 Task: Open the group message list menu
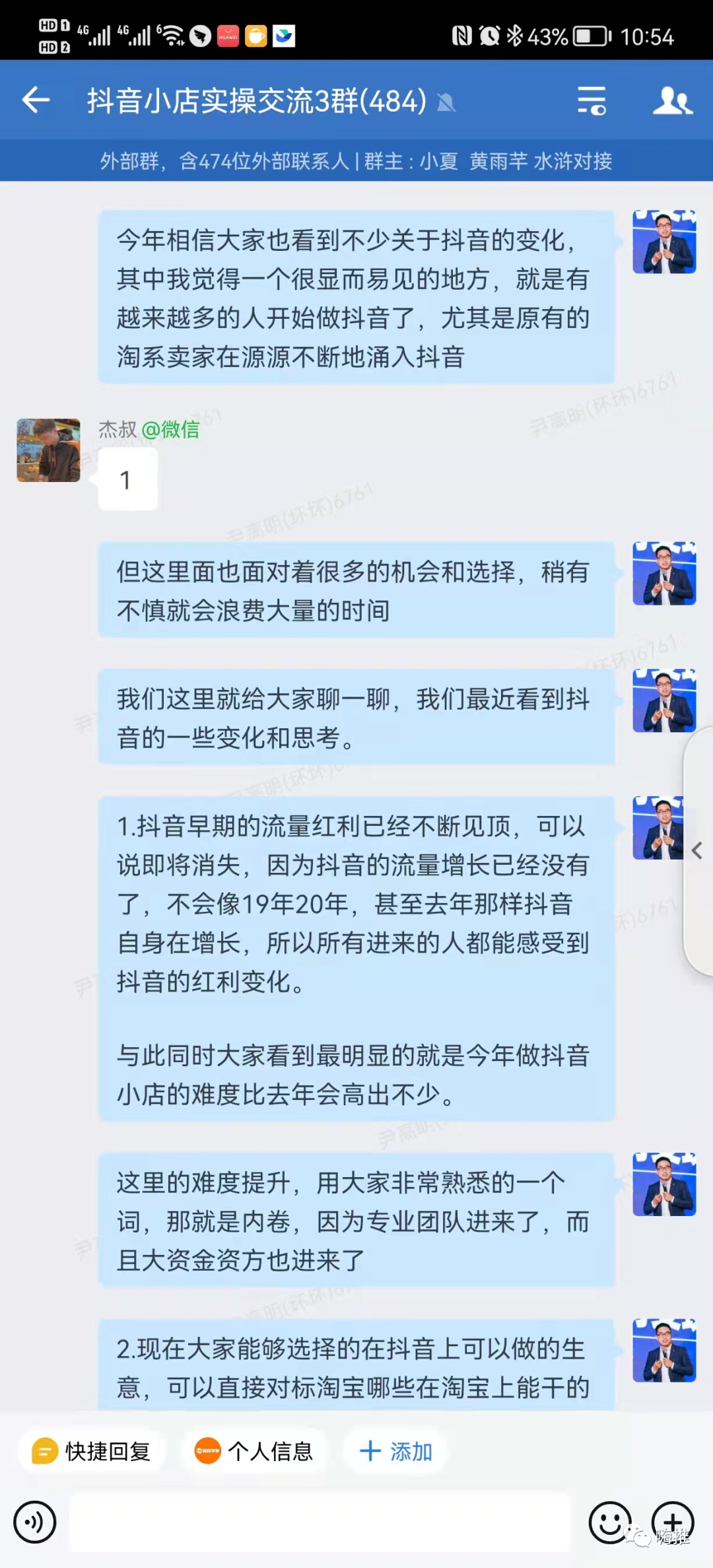click(592, 100)
